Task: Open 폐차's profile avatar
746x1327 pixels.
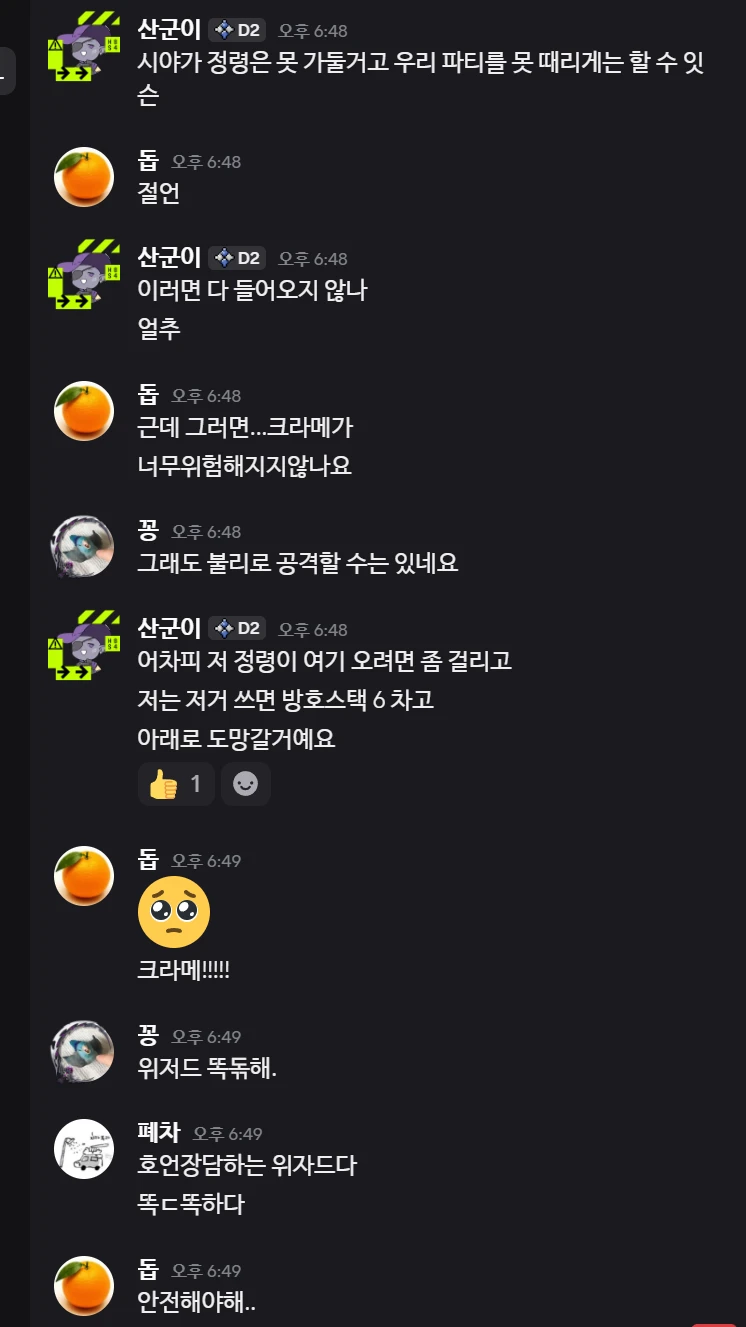Action: pos(83,1148)
